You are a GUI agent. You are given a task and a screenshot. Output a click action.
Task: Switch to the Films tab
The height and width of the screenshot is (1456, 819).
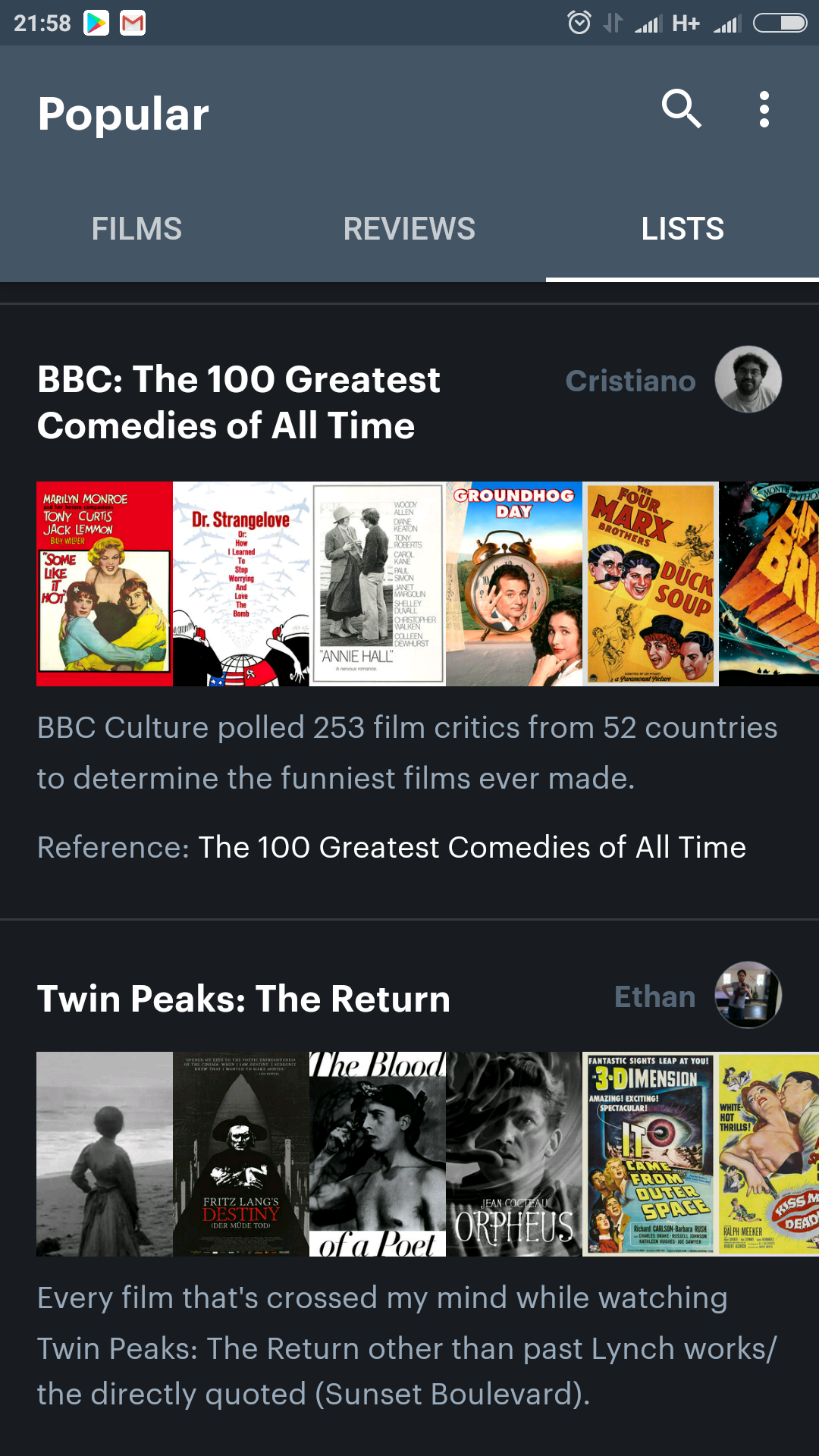[x=136, y=228]
